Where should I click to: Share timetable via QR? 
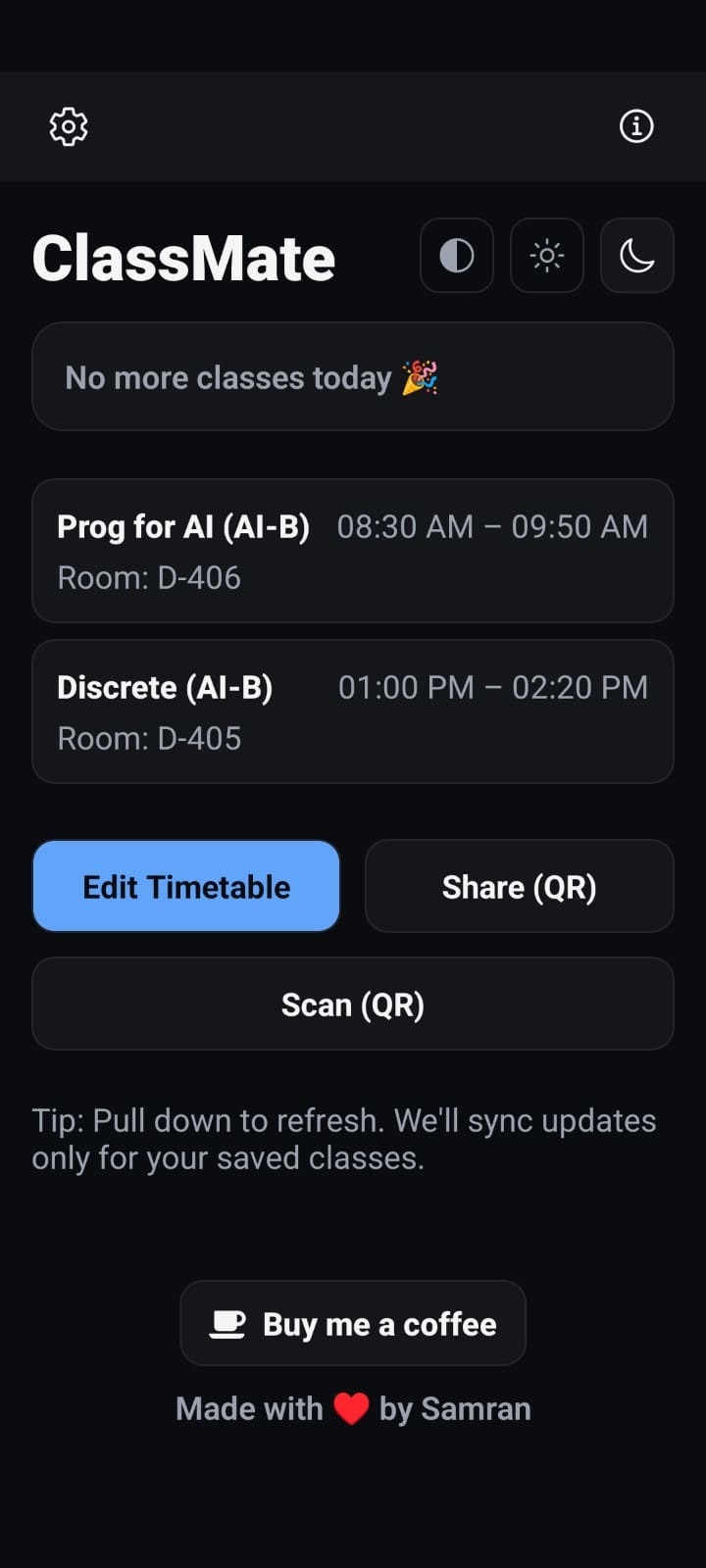[x=520, y=886]
